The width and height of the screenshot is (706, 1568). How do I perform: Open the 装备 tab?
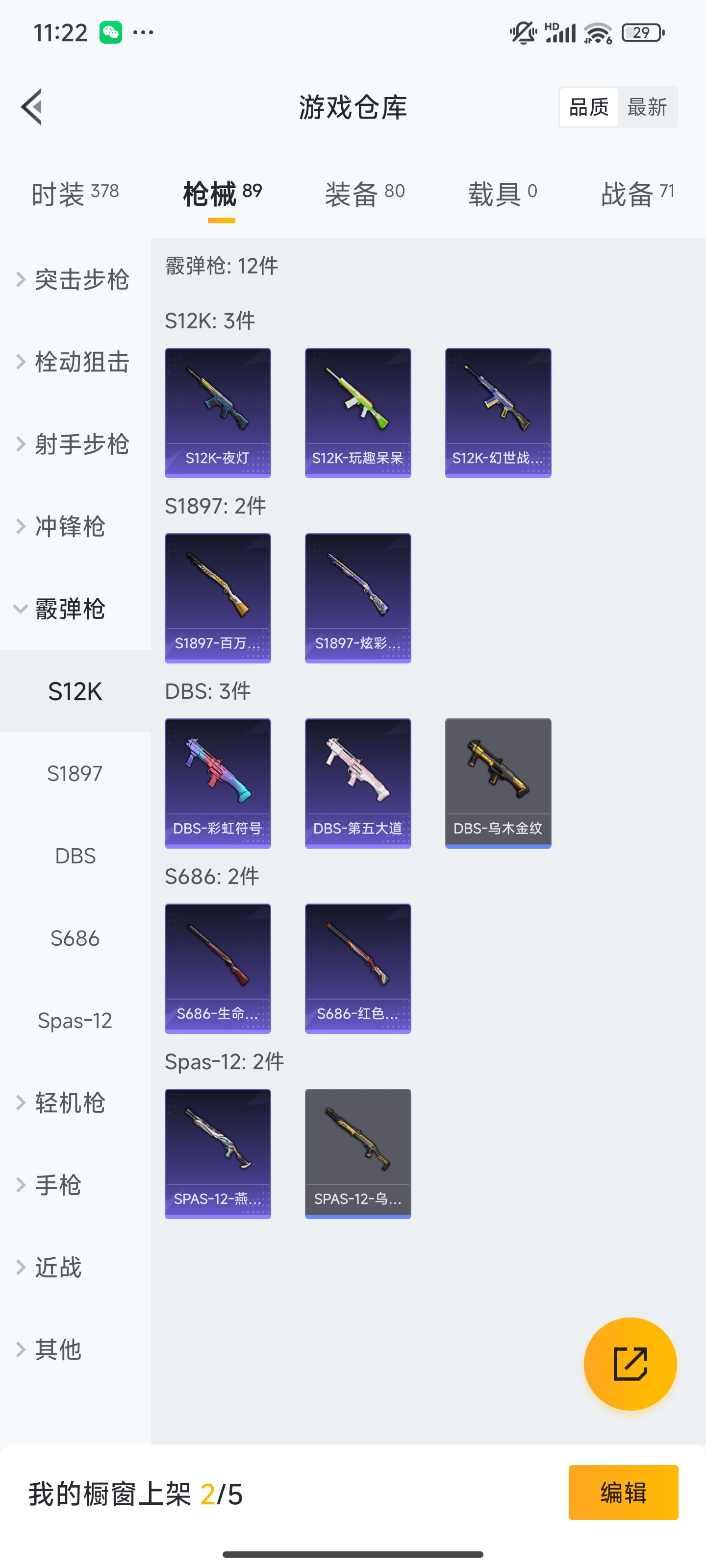coord(364,194)
